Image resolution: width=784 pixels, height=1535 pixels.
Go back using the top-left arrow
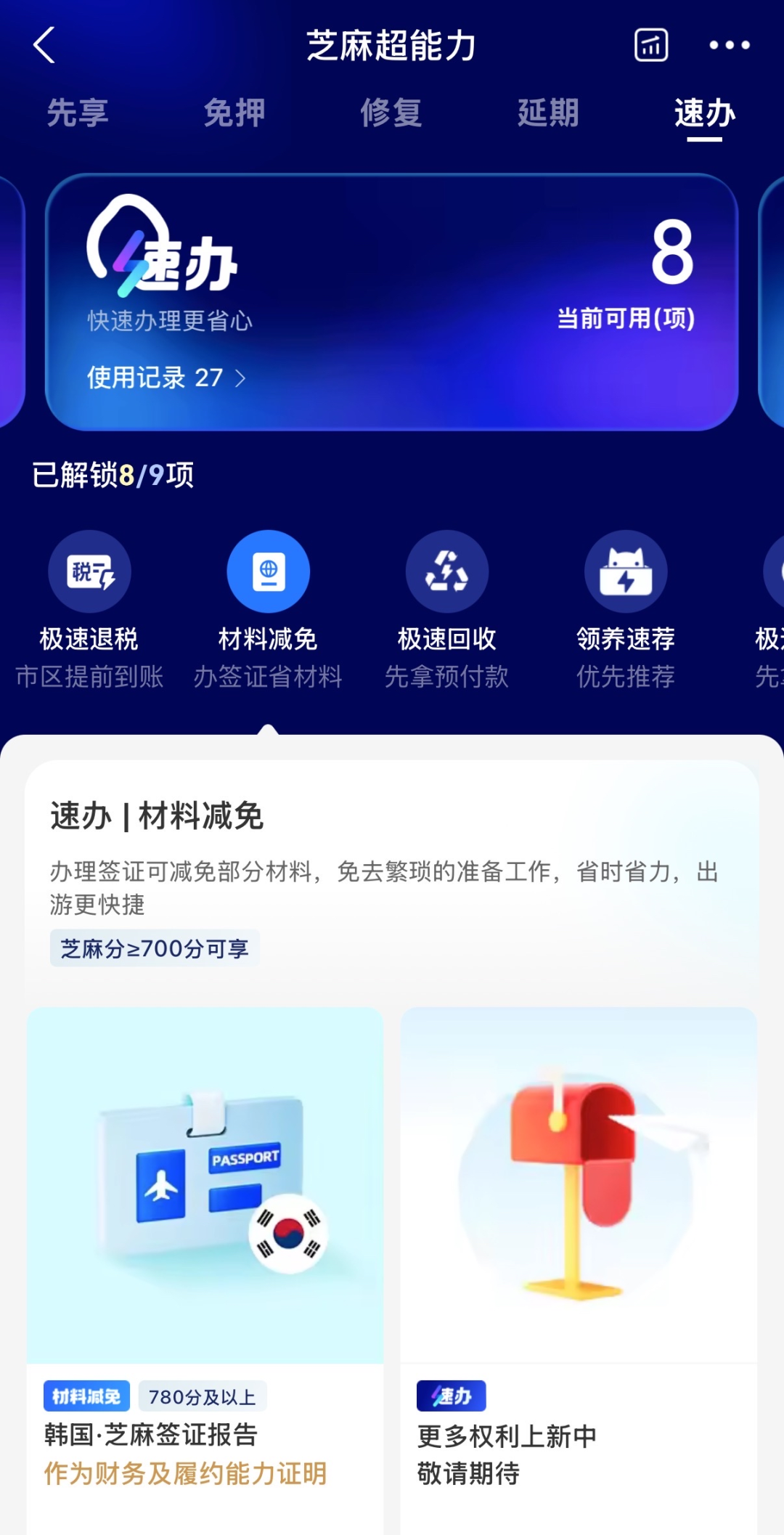pyautogui.click(x=45, y=45)
